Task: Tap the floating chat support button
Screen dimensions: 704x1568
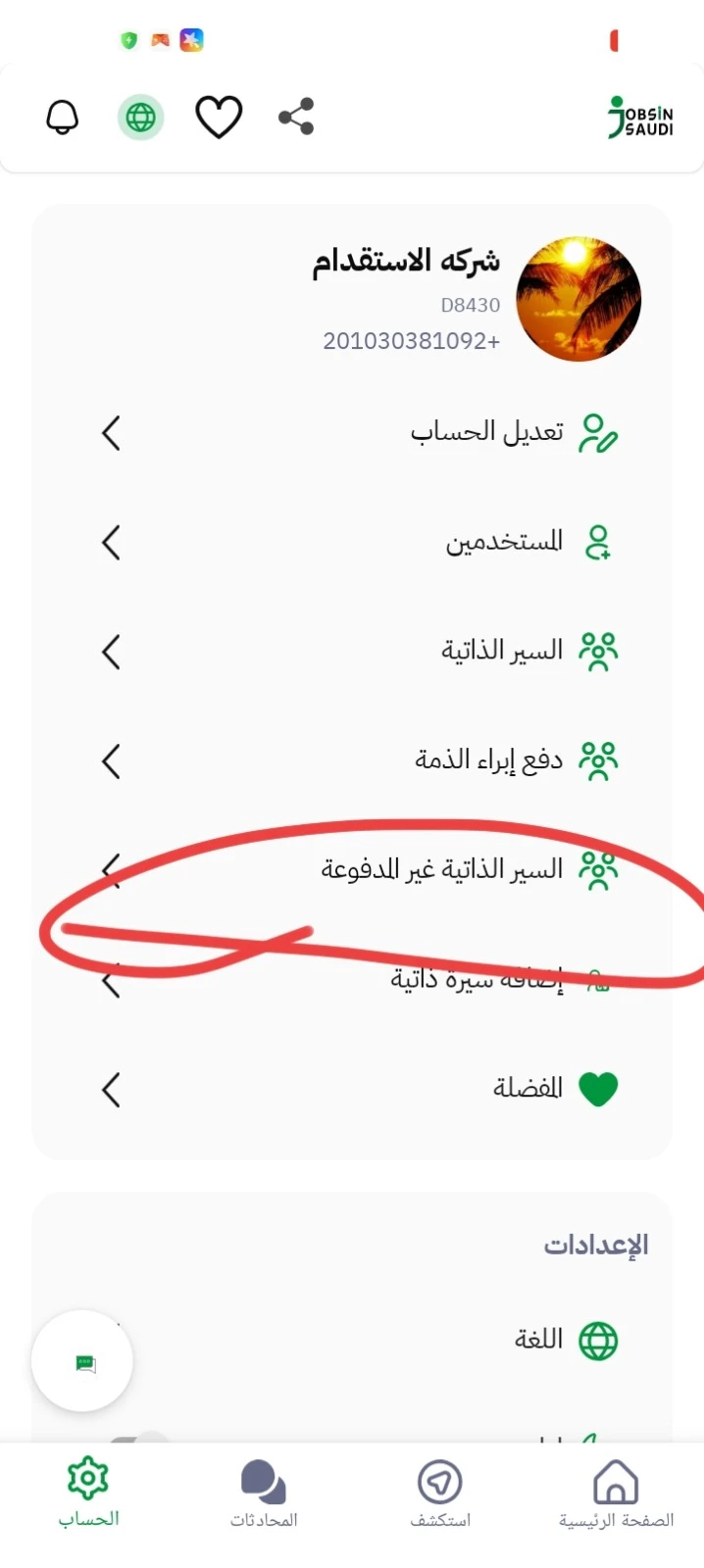Action: click(x=82, y=1361)
